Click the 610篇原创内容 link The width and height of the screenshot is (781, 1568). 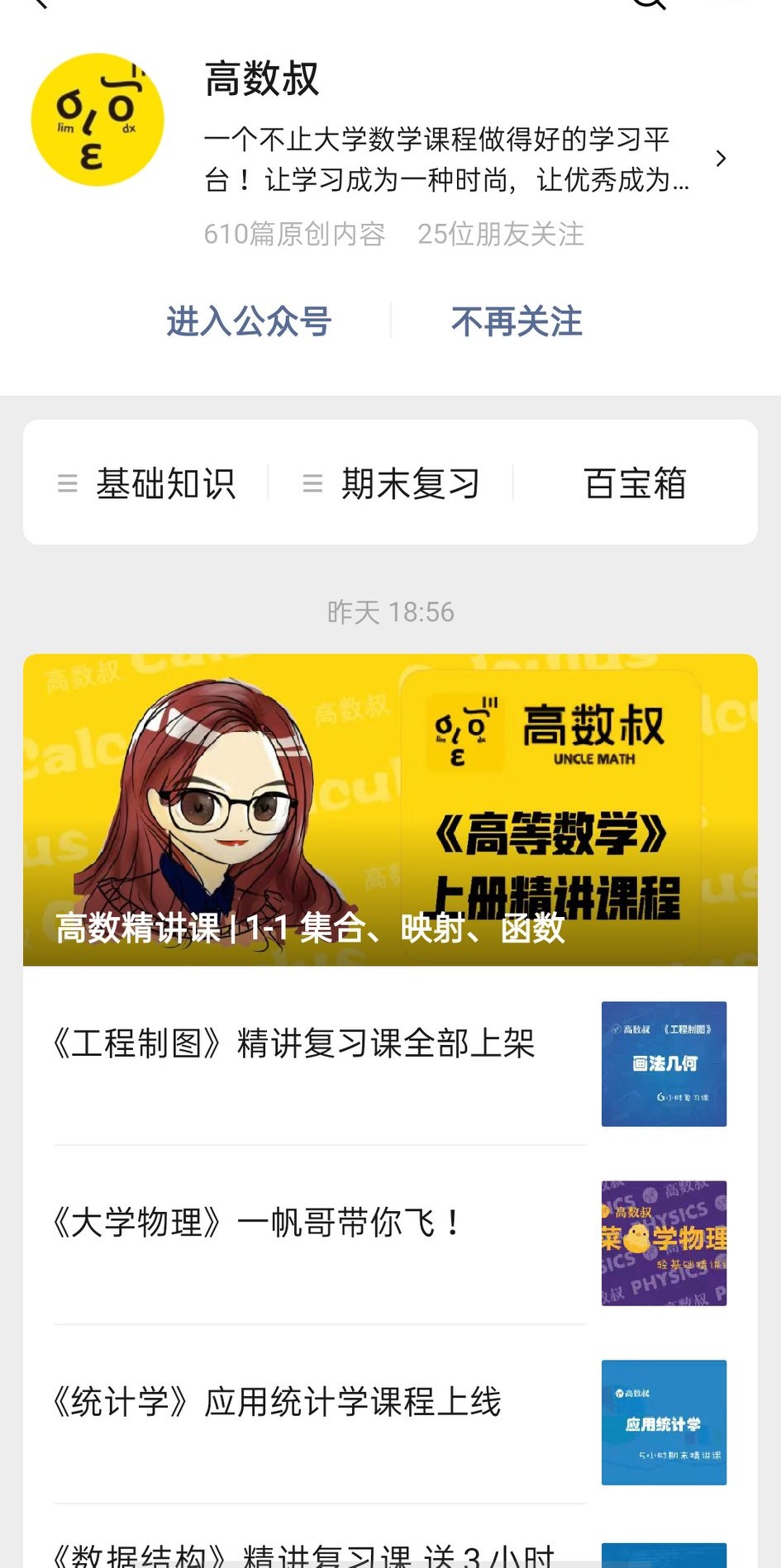pos(295,235)
